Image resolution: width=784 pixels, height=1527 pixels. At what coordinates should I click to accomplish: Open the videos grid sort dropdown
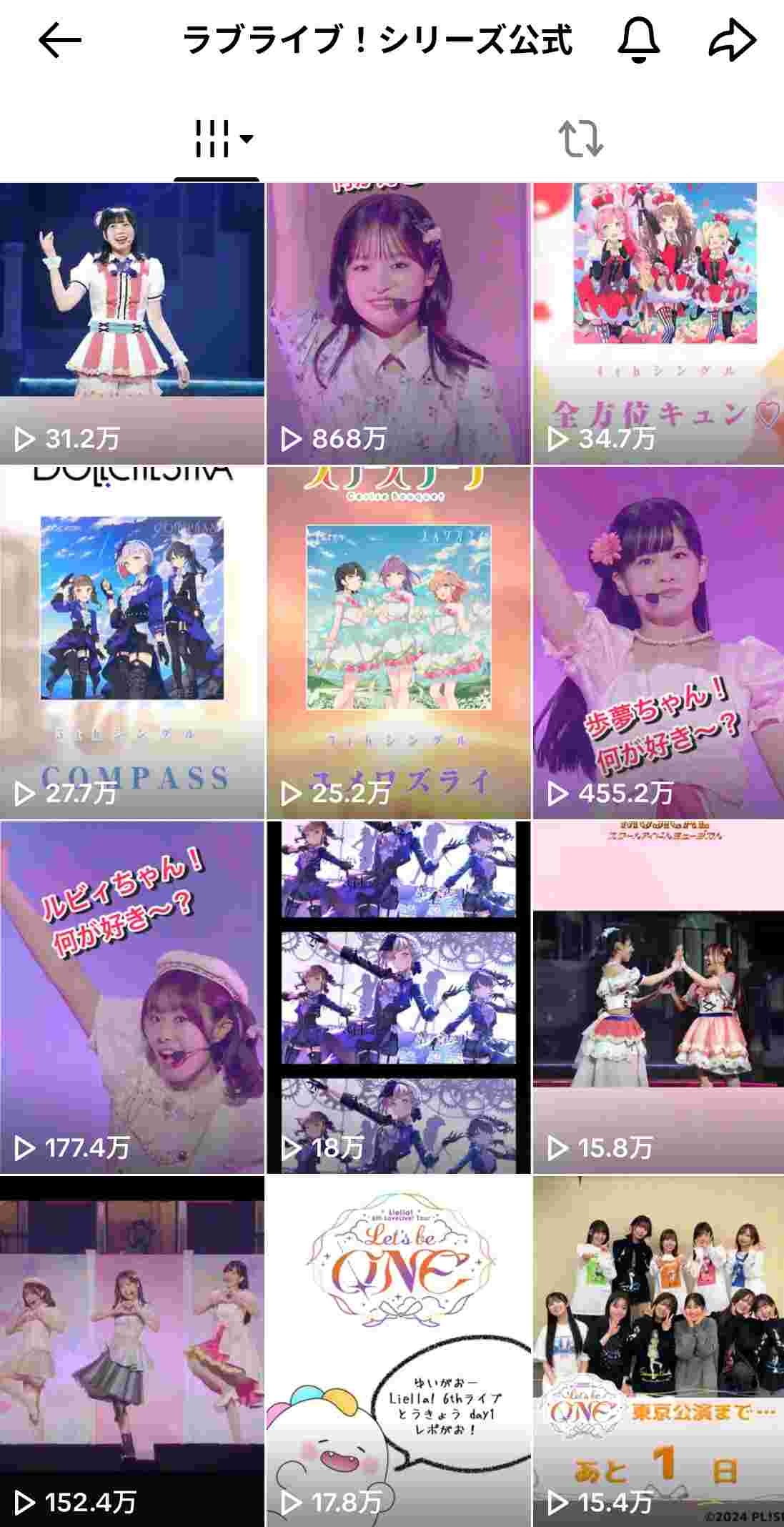click(222, 139)
